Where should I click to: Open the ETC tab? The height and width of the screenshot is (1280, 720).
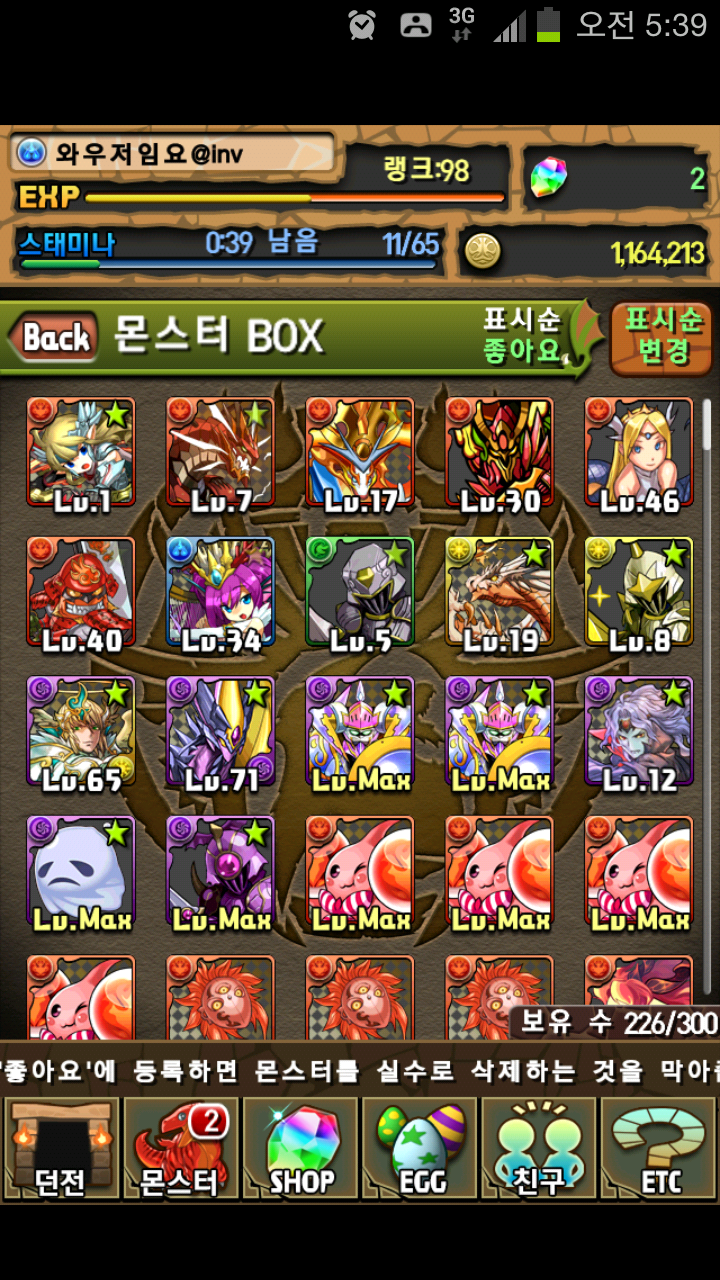pyautogui.click(x=659, y=1148)
